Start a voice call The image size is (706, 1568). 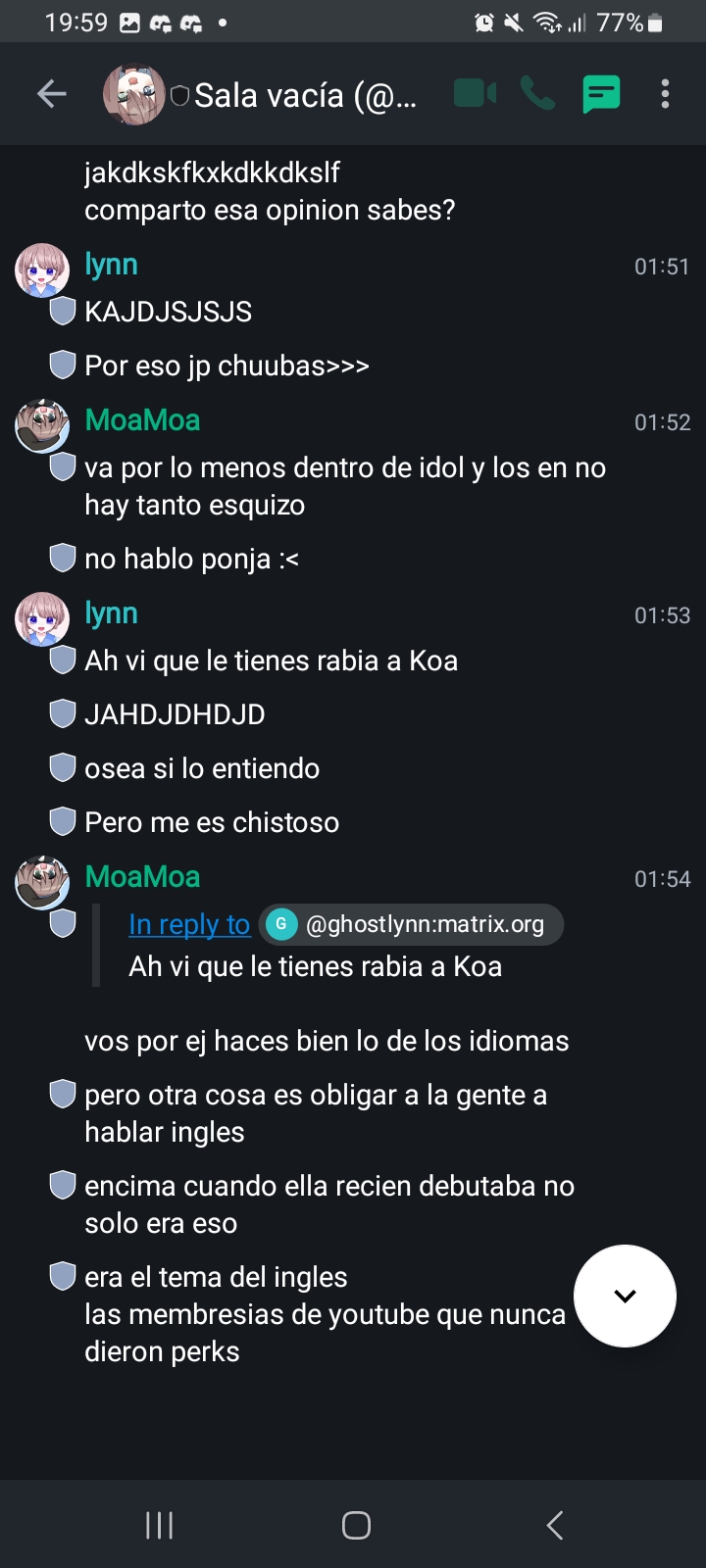coord(537,94)
